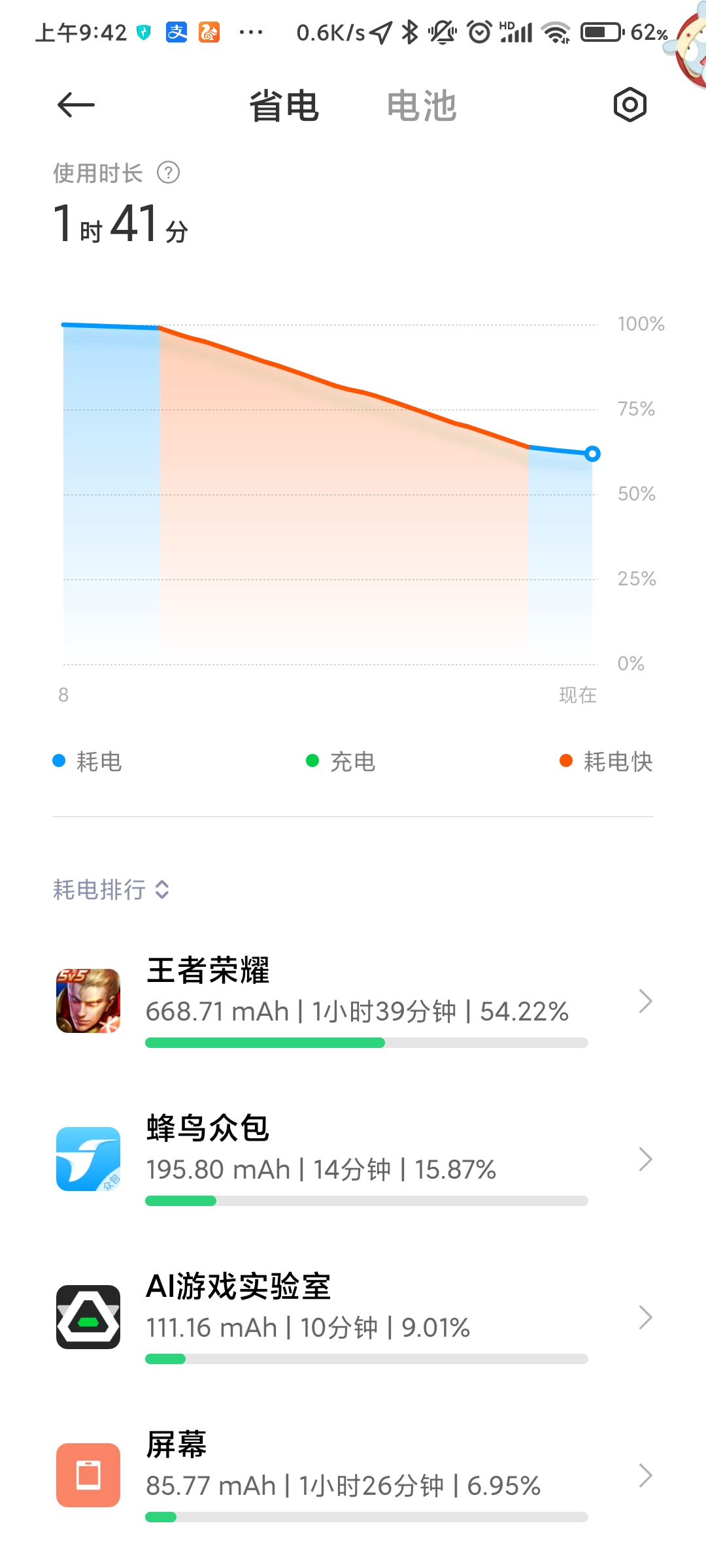Select the 省电 tab
Image resolution: width=706 pixels, height=1568 pixels.
click(284, 106)
